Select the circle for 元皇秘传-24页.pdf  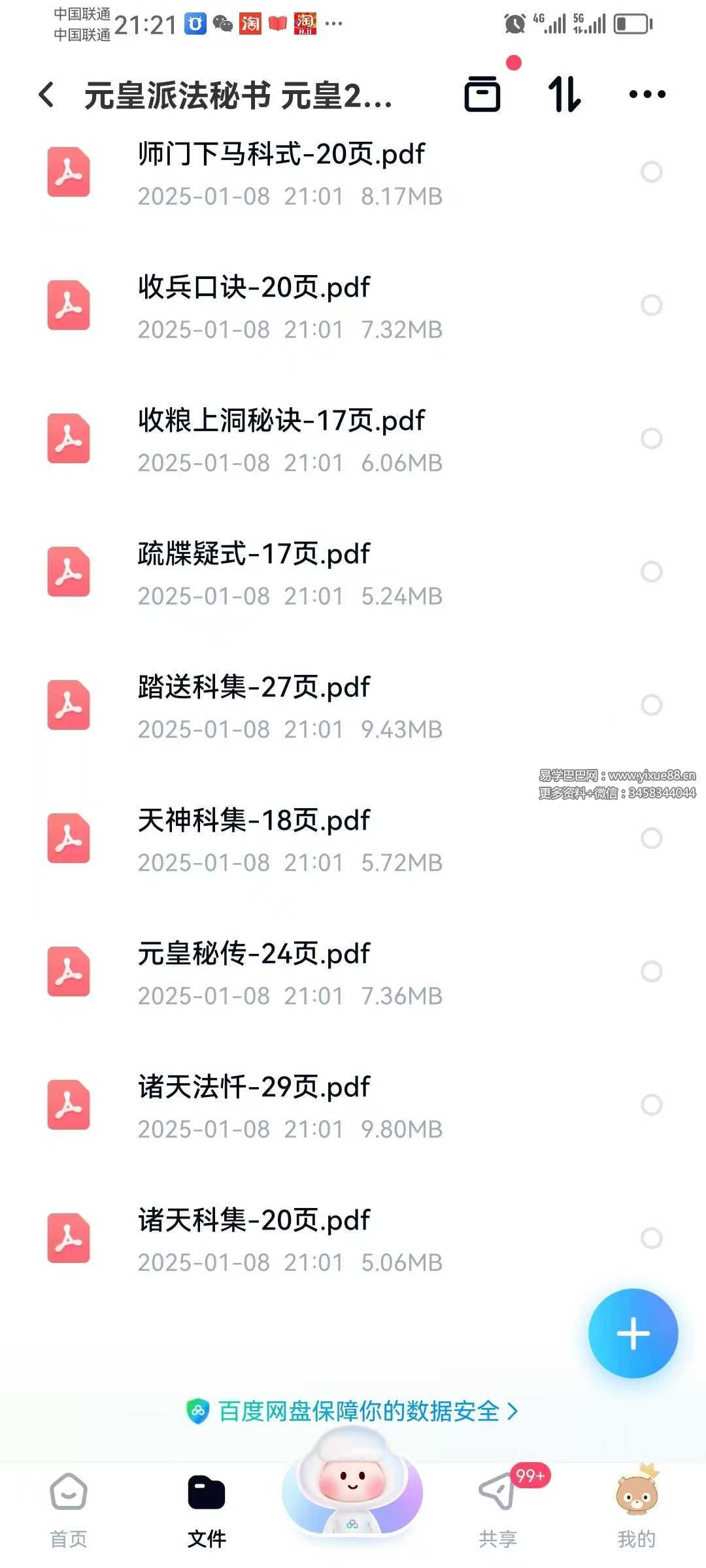(x=651, y=972)
